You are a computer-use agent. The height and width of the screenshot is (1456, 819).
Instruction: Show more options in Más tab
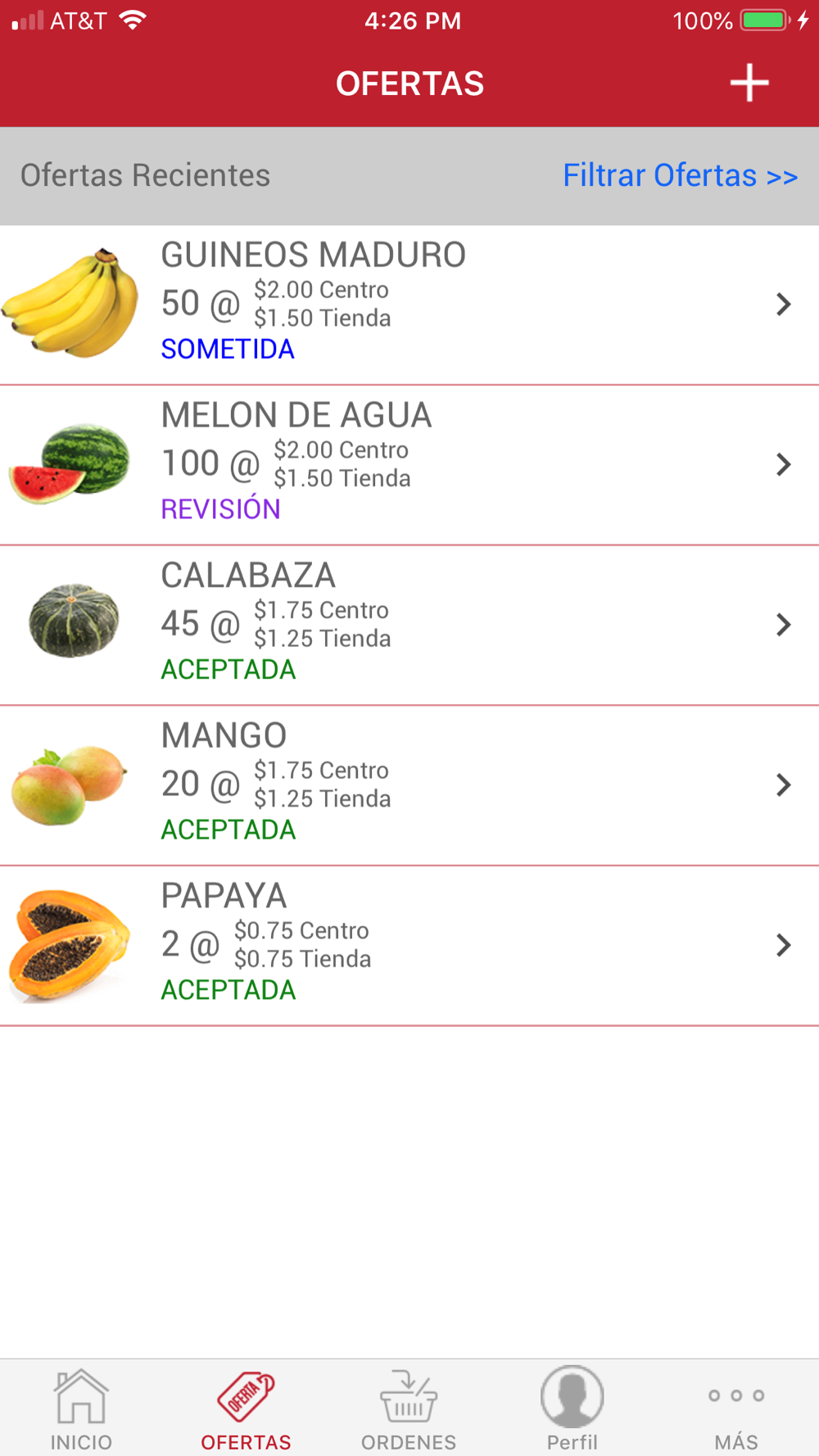[x=736, y=1409]
